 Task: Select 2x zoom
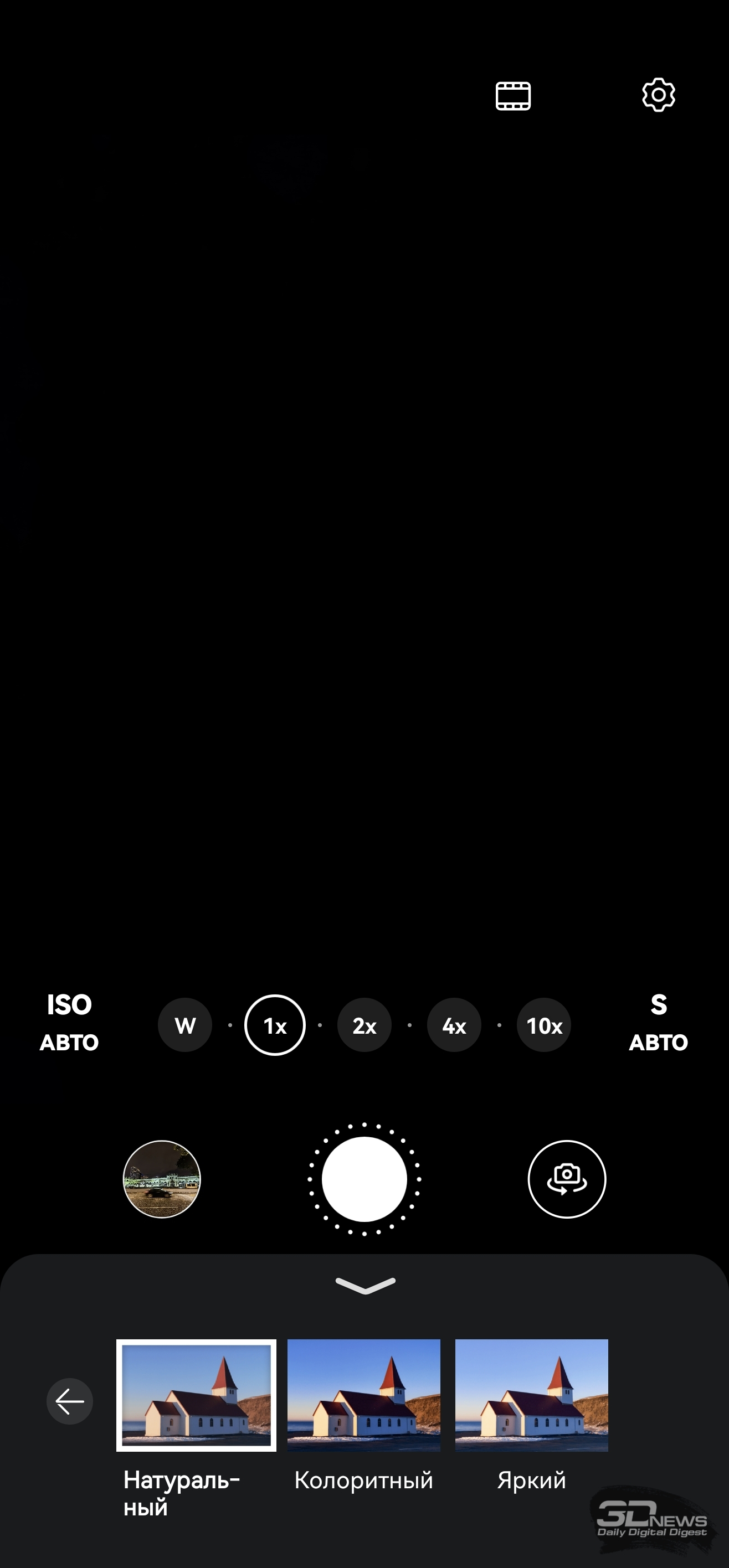coord(364,1025)
